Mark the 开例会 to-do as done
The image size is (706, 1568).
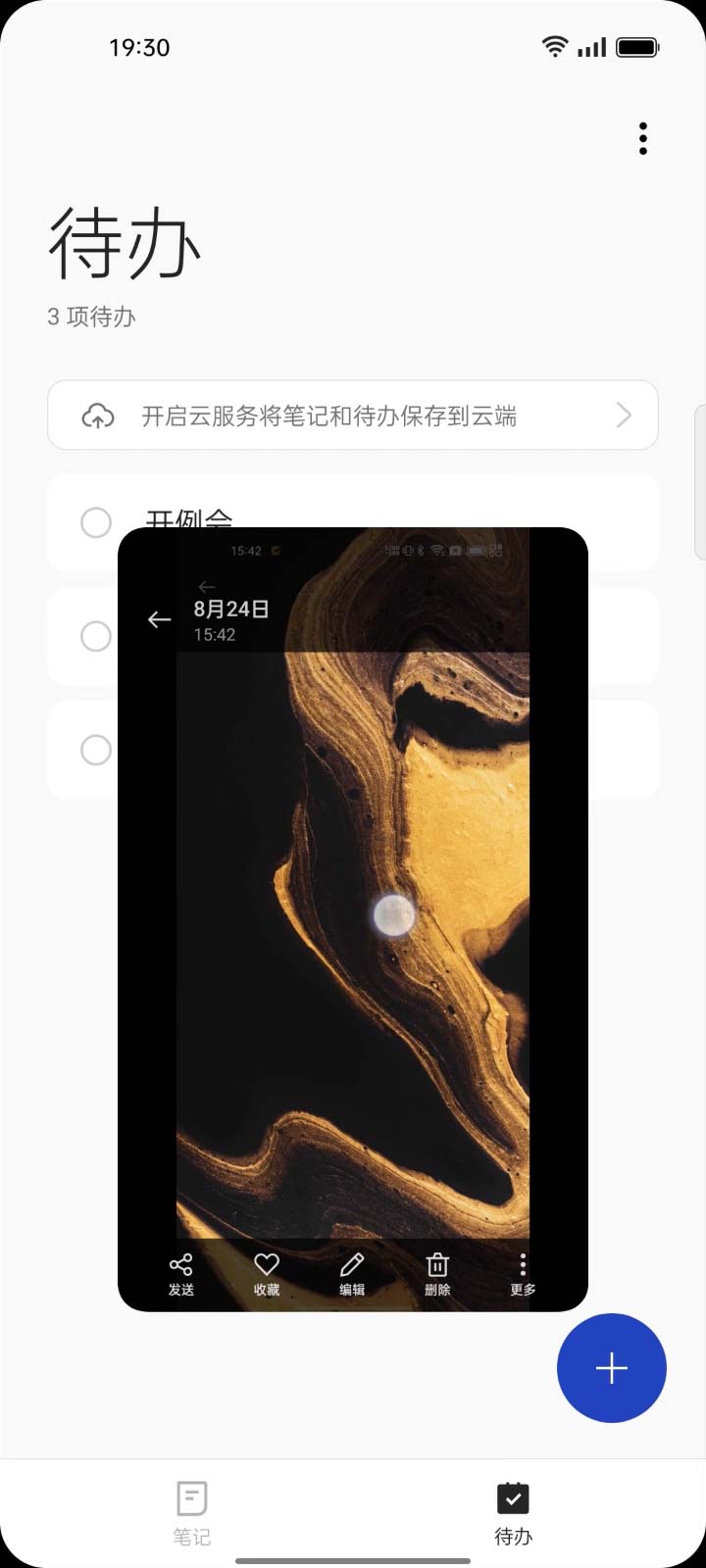coord(96,522)
